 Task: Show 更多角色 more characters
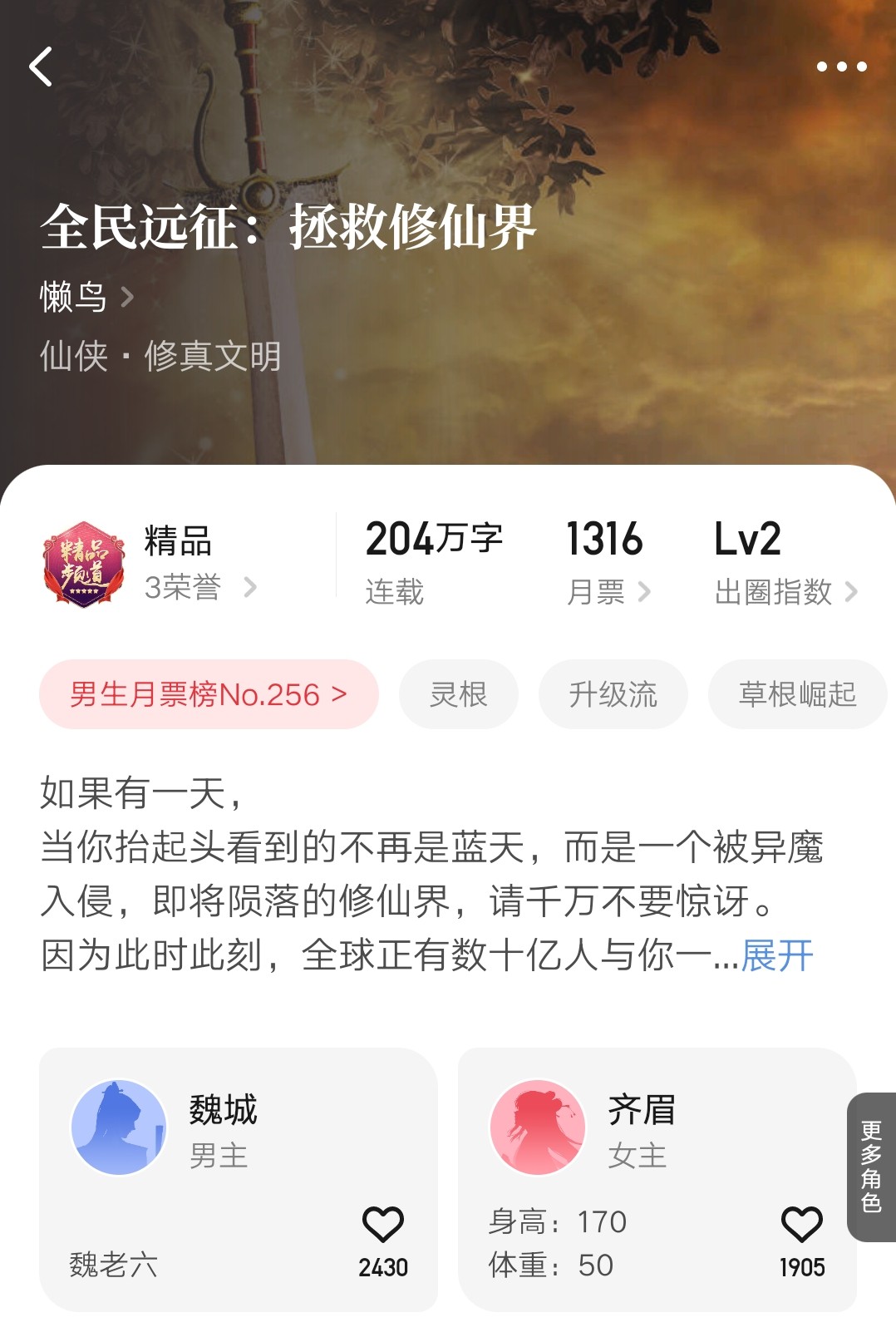coord(871,1167)
